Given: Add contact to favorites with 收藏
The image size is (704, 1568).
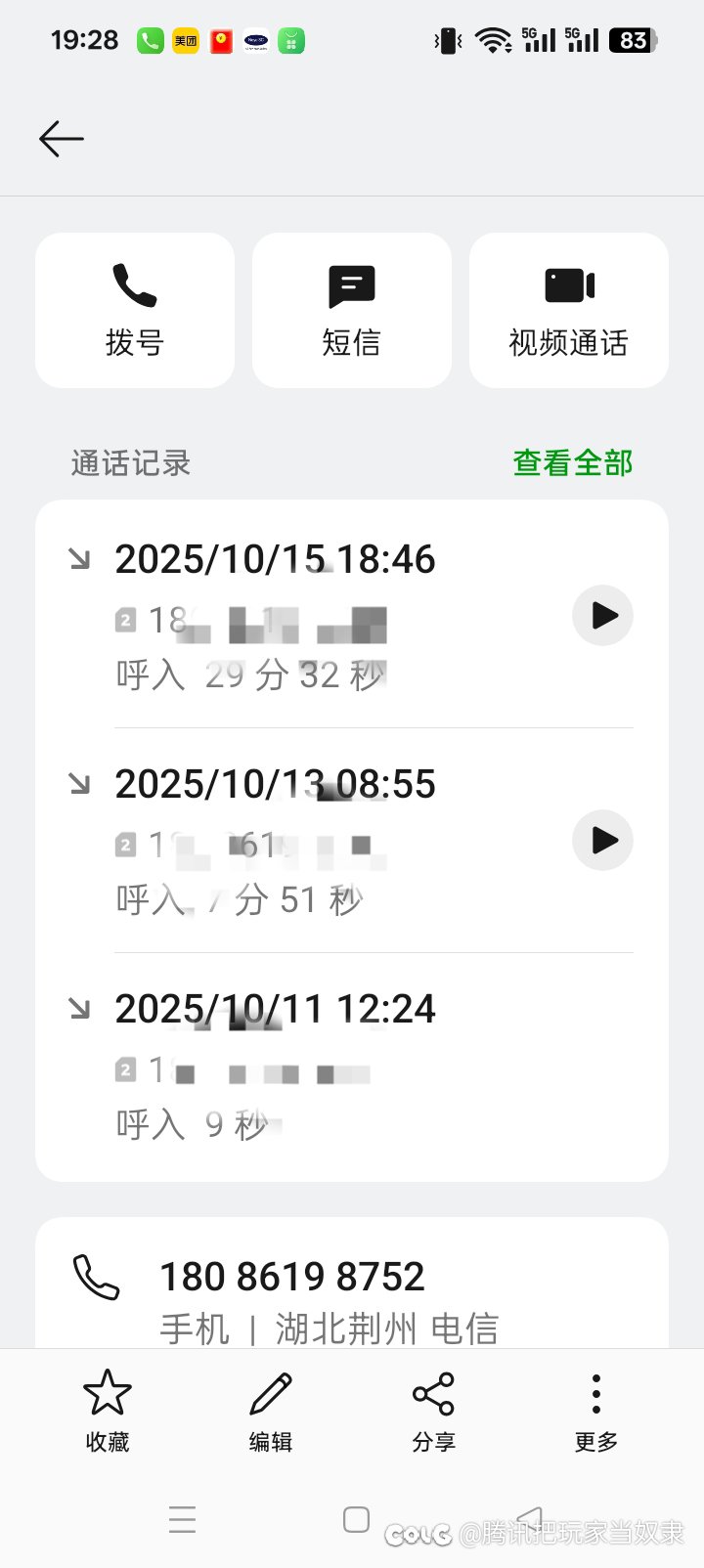Looking at the screenshot, I should pos(108,1410).
